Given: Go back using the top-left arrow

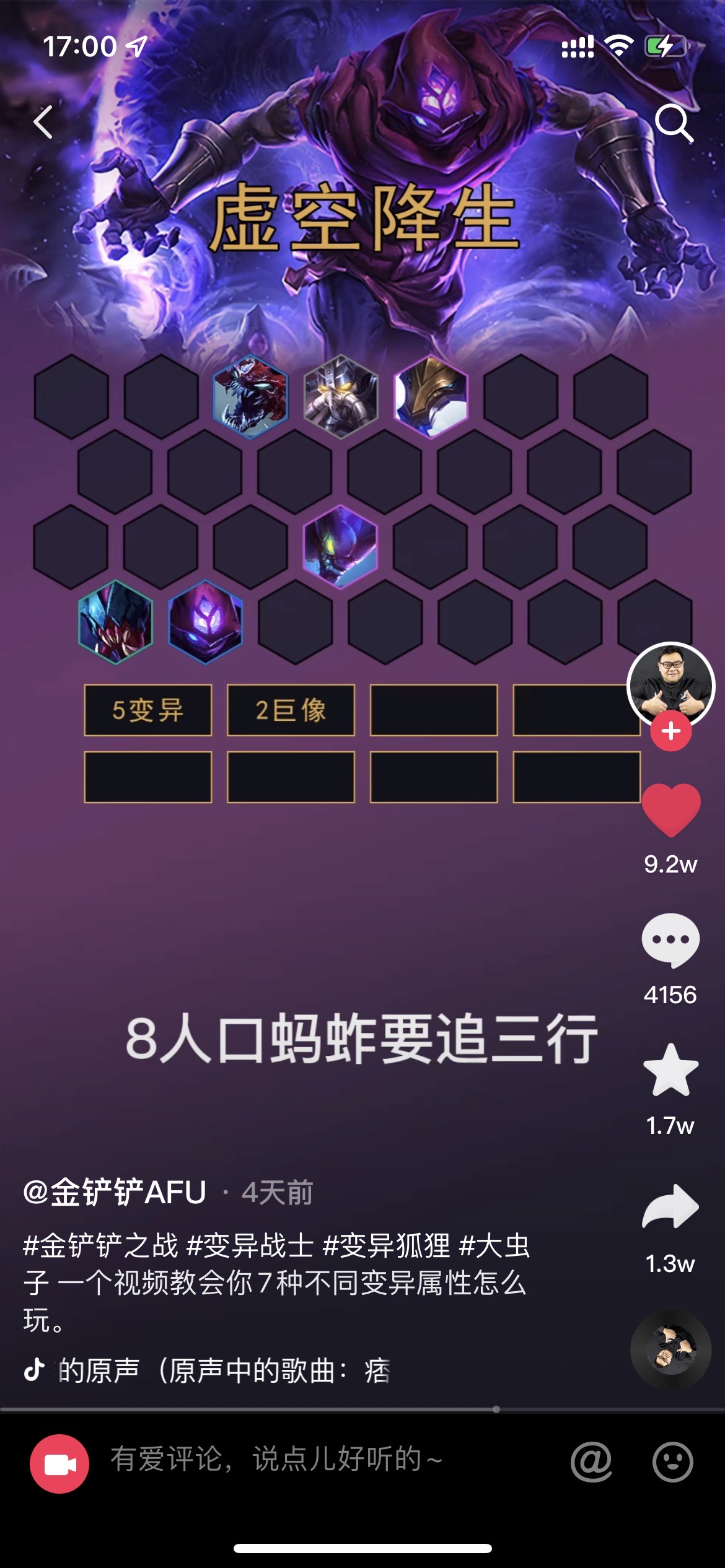Looking at the screenshot, I should point(43,121).
